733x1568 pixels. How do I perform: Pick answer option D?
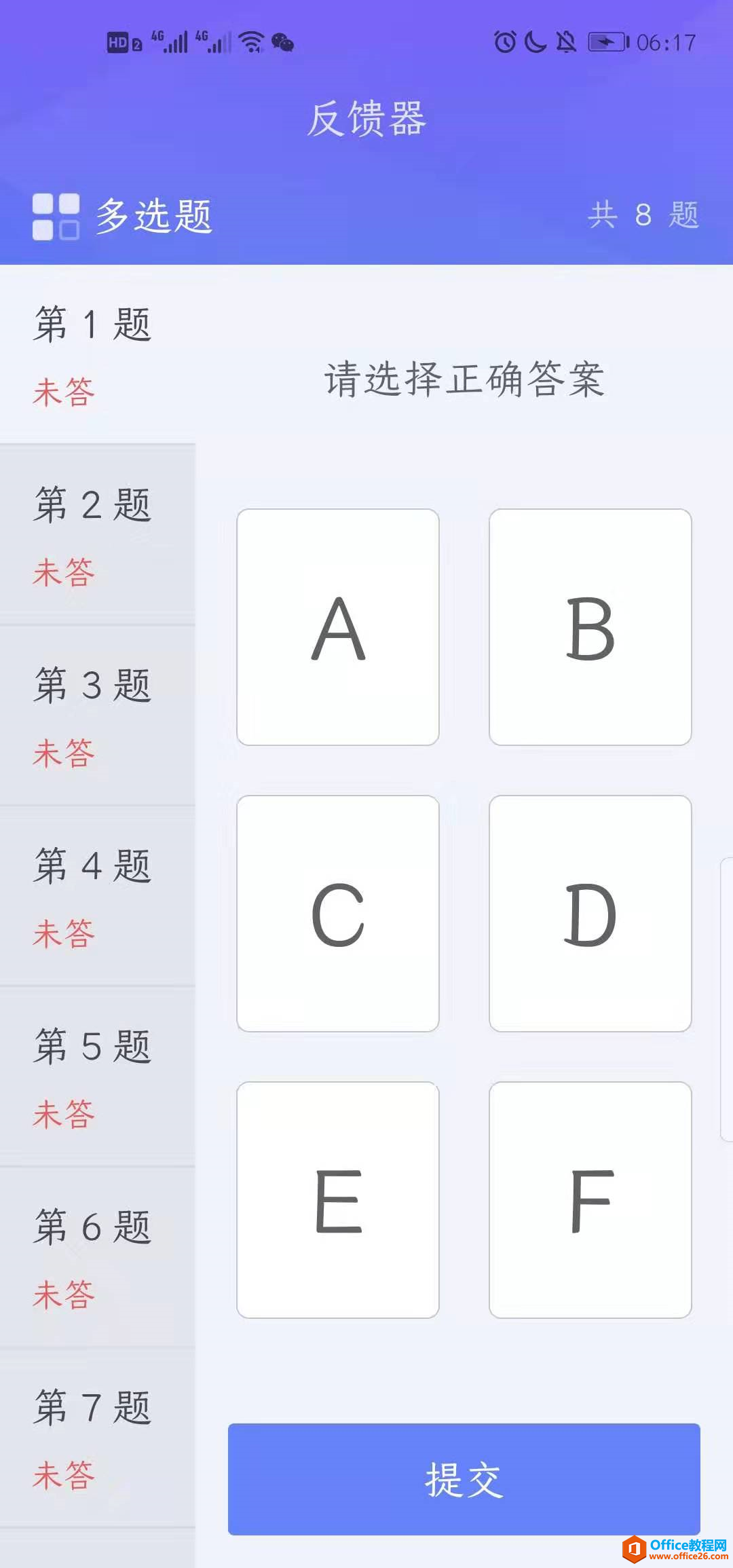[590, 914]
